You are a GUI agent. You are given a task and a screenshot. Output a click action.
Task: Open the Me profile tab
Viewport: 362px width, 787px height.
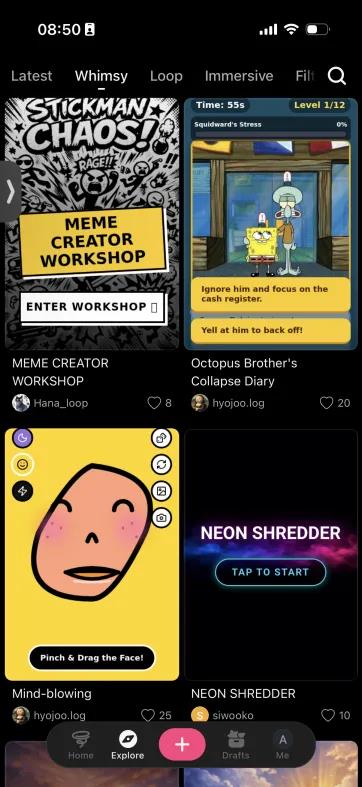pos(283,745)
